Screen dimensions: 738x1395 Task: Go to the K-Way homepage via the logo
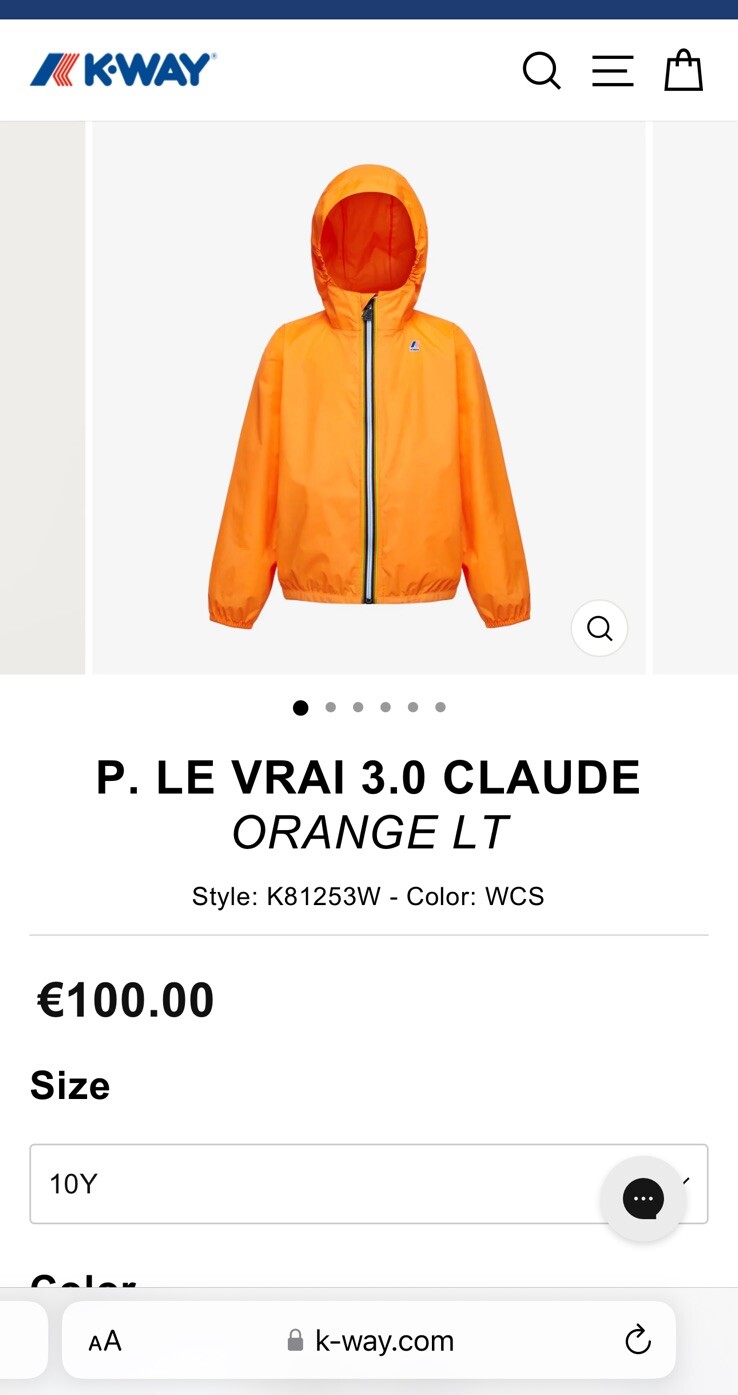coord(123,70)
